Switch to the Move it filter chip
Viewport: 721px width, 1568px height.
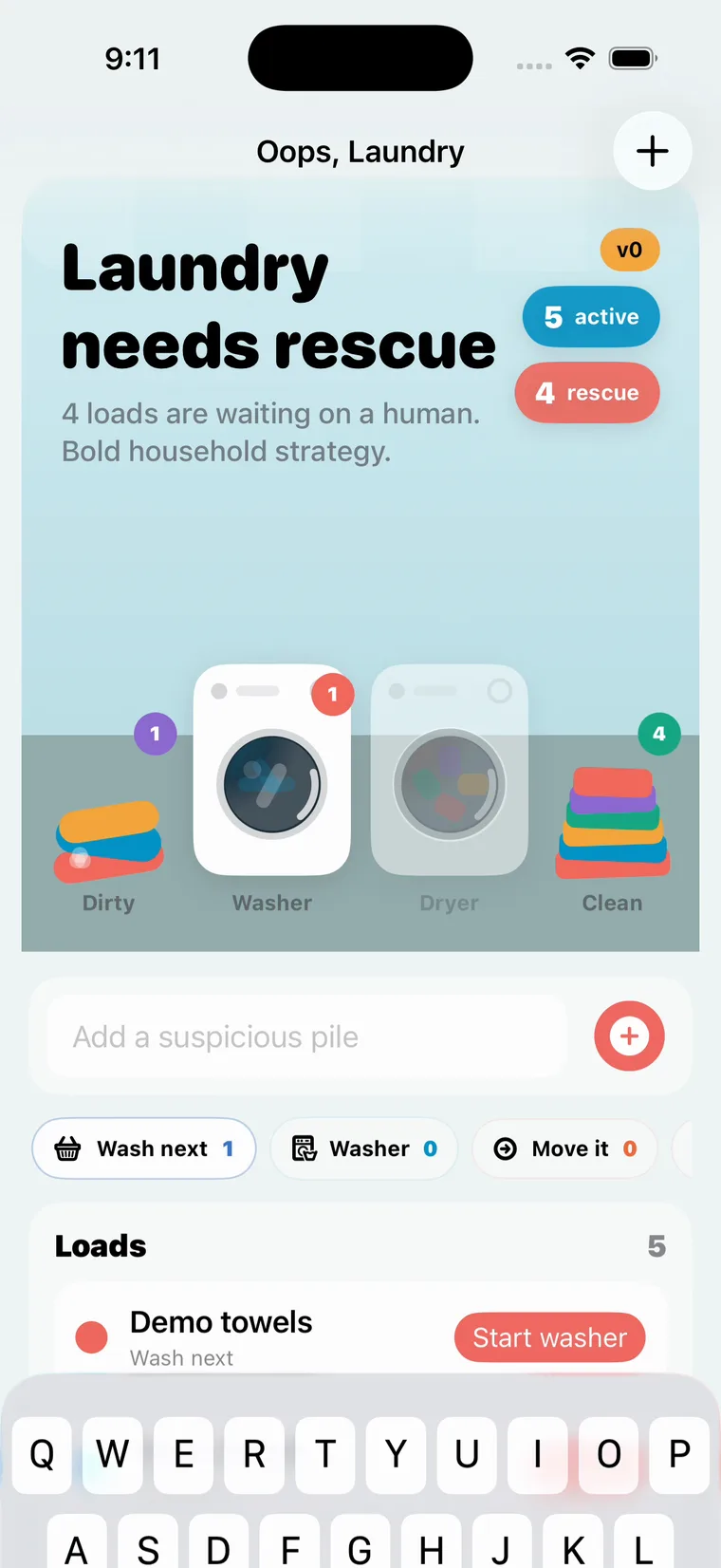(565, 1148)
